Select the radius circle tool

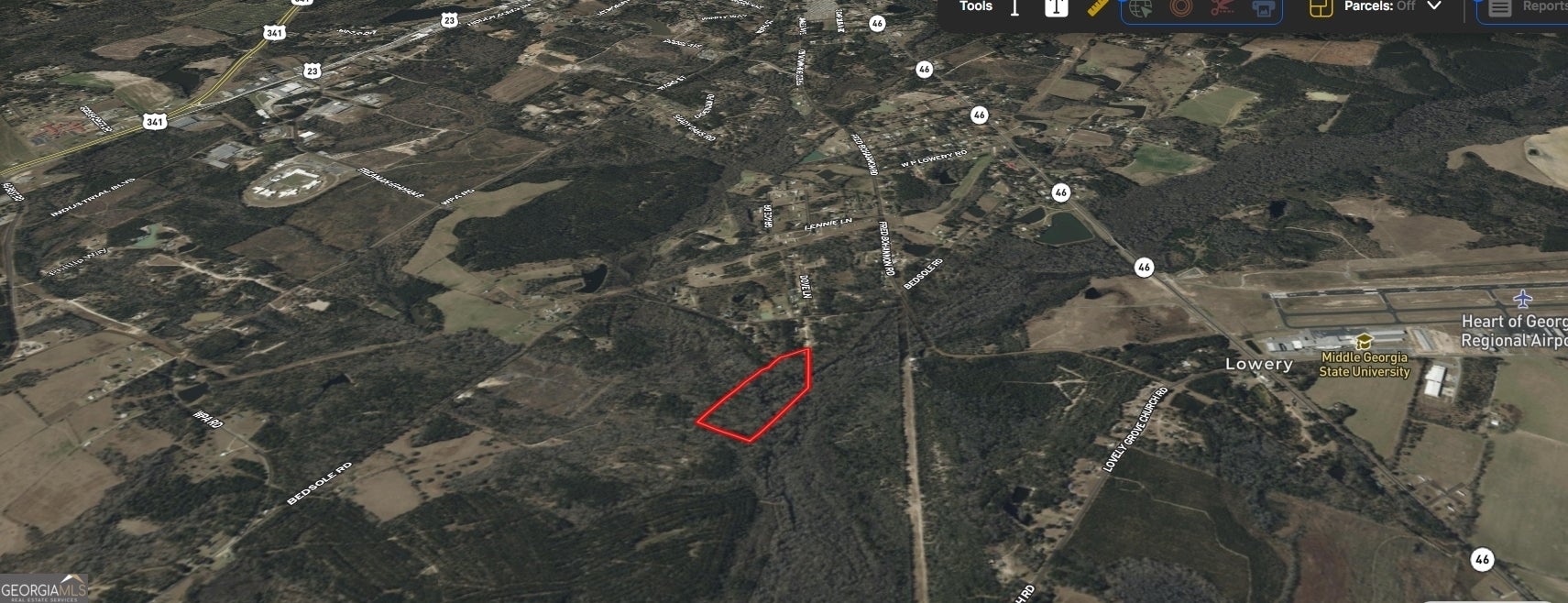pos(1180,8)
